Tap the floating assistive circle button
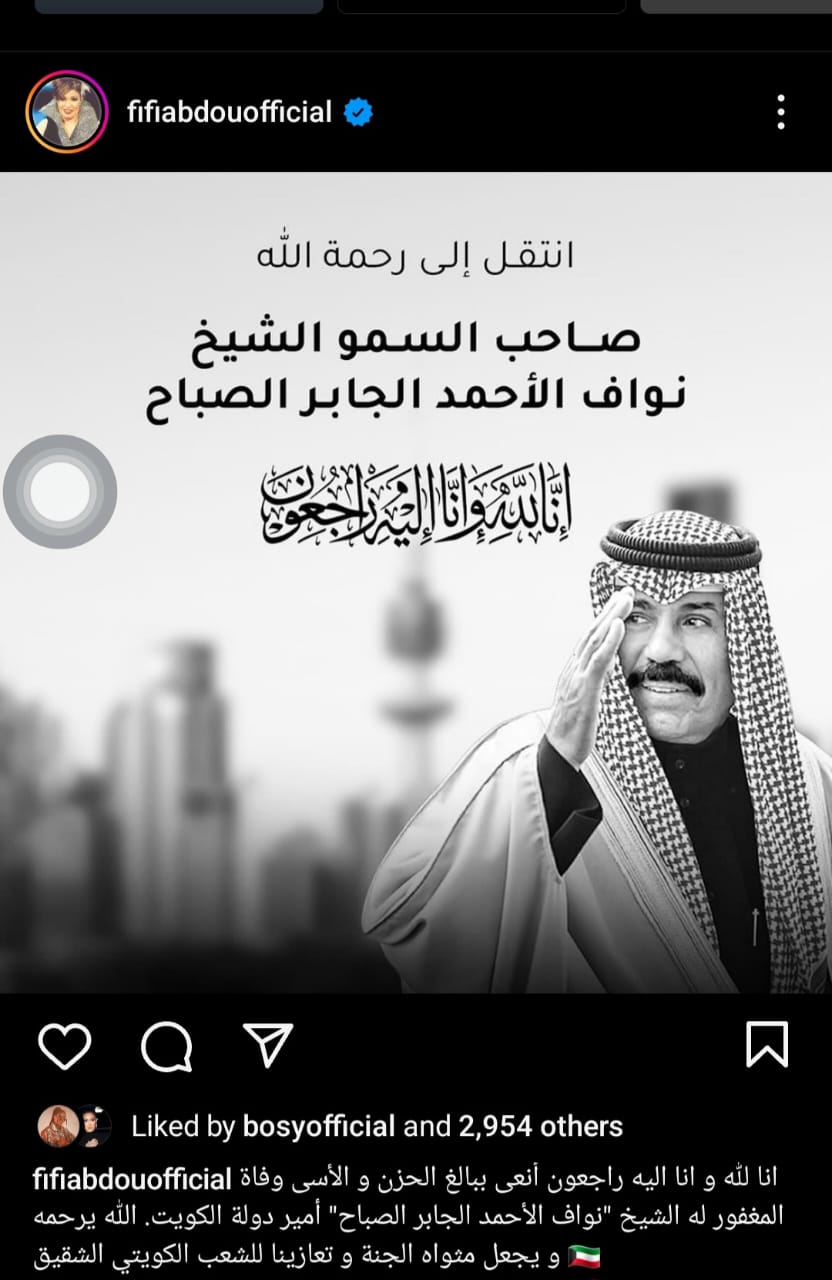 (x=60, y=491)
